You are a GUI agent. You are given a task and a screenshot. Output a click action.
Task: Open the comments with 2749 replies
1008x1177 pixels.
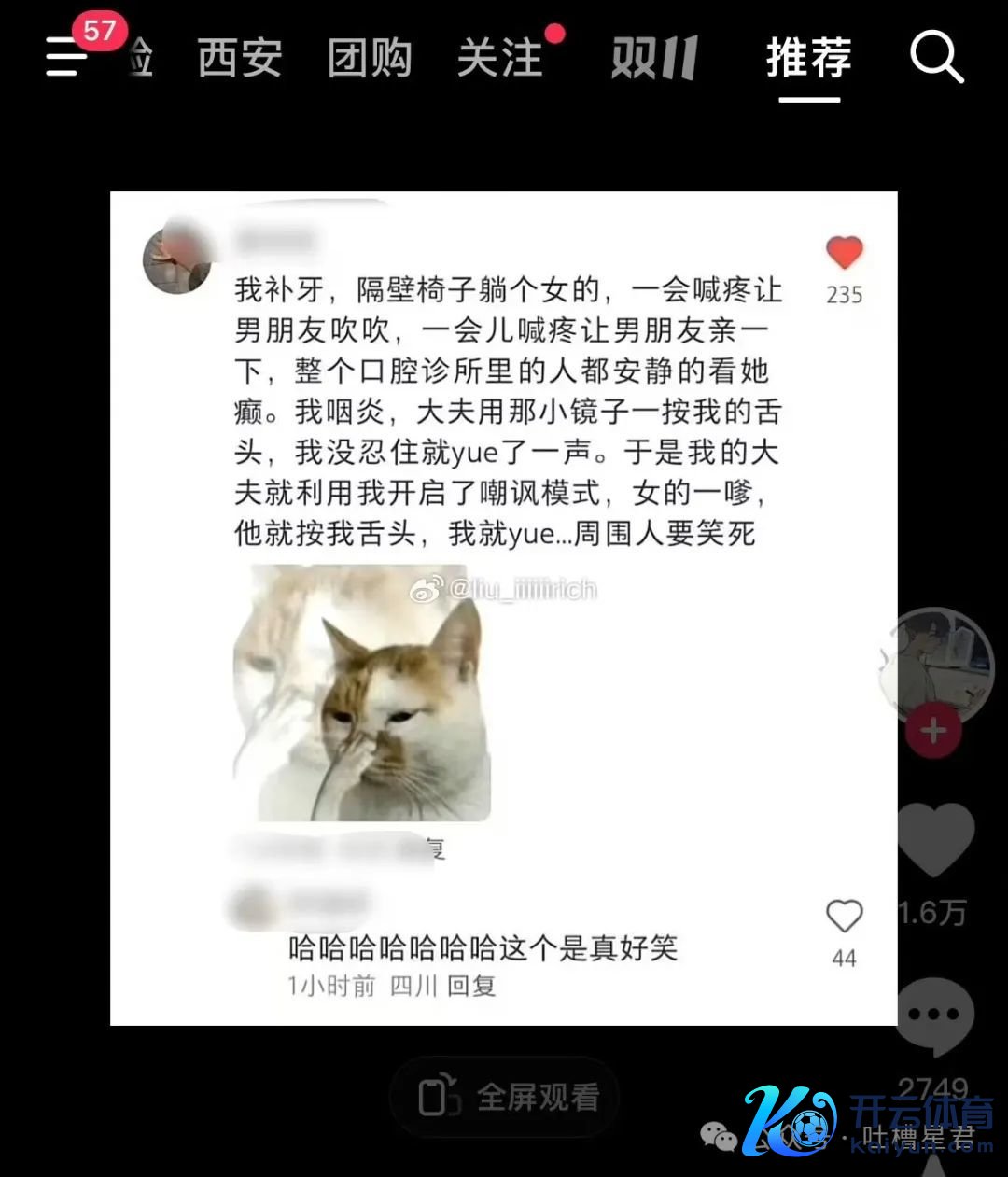coord(935,1016)
